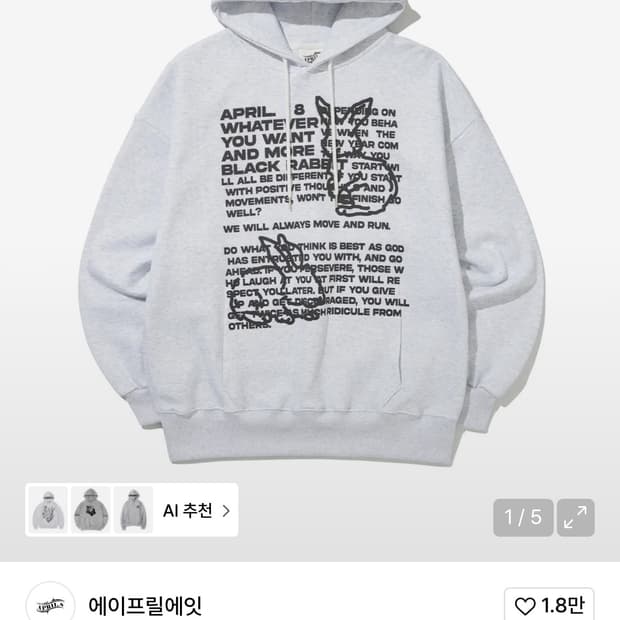This screenshot has width=620, height=620.
Task: Open the 에이프릴에잇 brand page
Action: coord(146,605)
